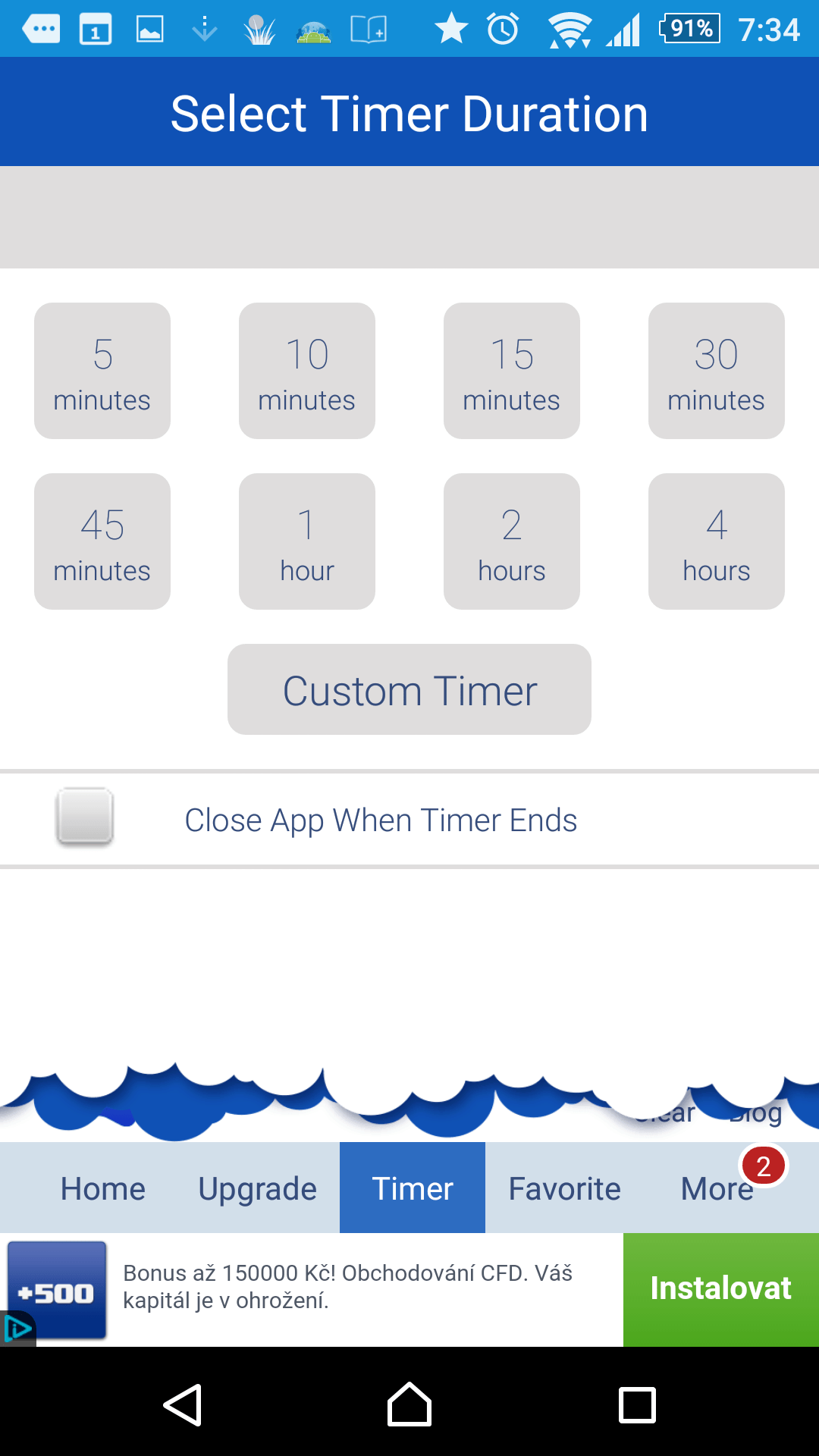This screenshot has width=819, height=1456.
Task: Select the 5 minutes timer
Action: pos(102,371)
